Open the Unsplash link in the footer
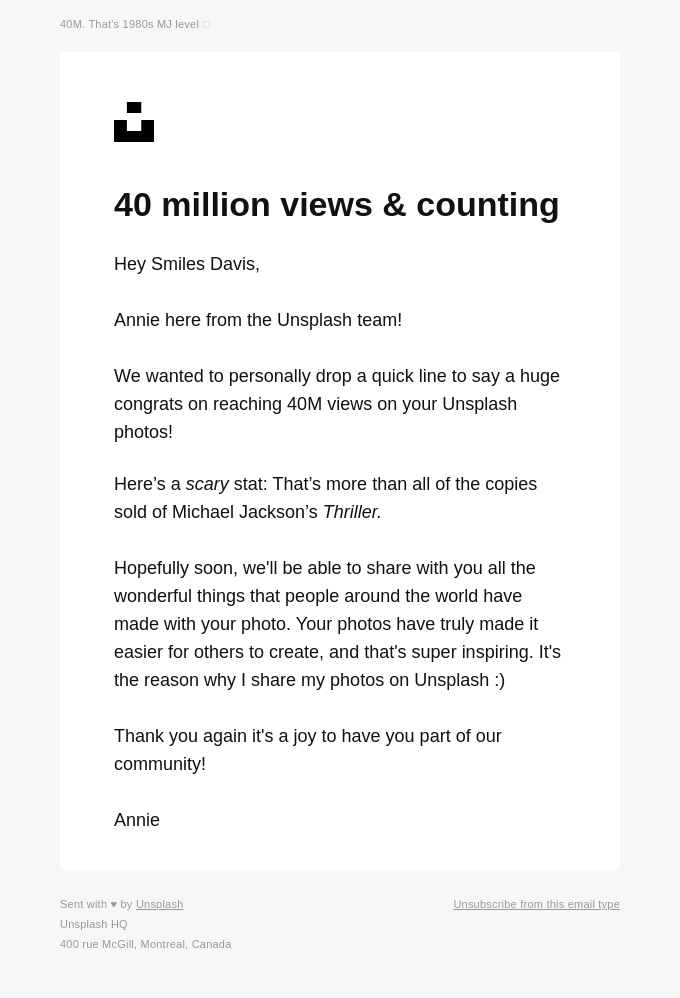The height and width of the screenshot is (998, 680). 159,904
